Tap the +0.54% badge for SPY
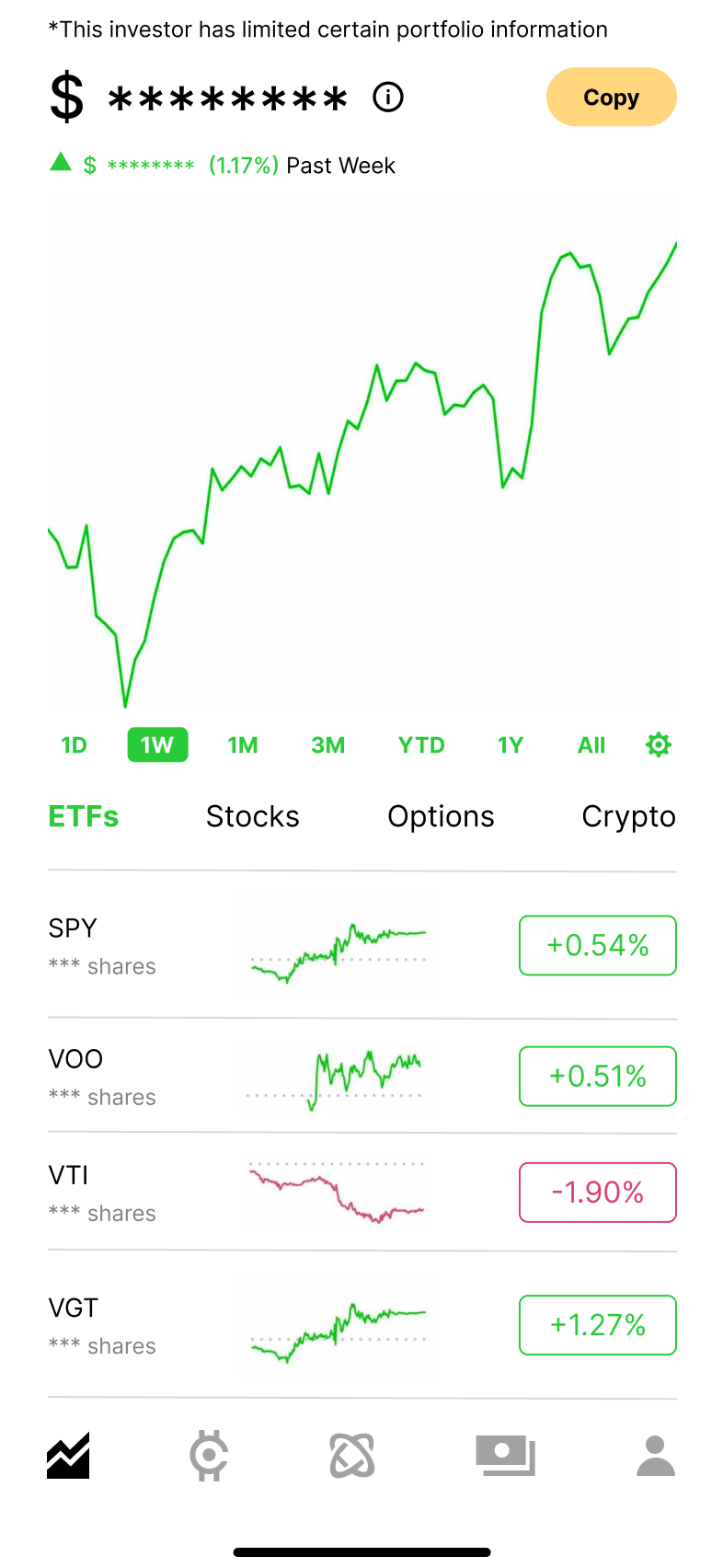This screenshot has width=723, height=1568. coord(597,945)
